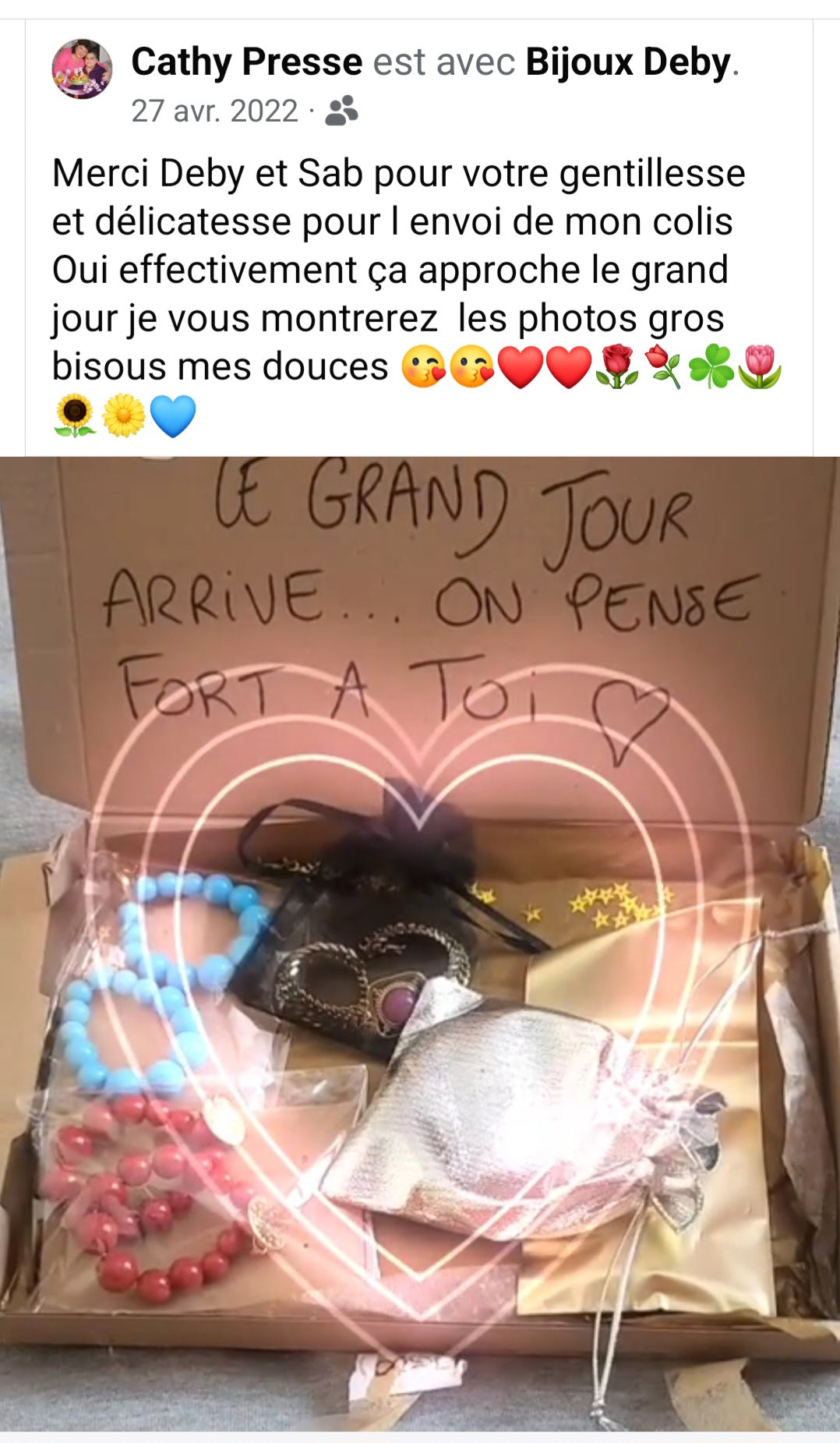The image size is (840, 1443).
Task: Open the tagged Bijoux Deby page
Action: (628, 62)
